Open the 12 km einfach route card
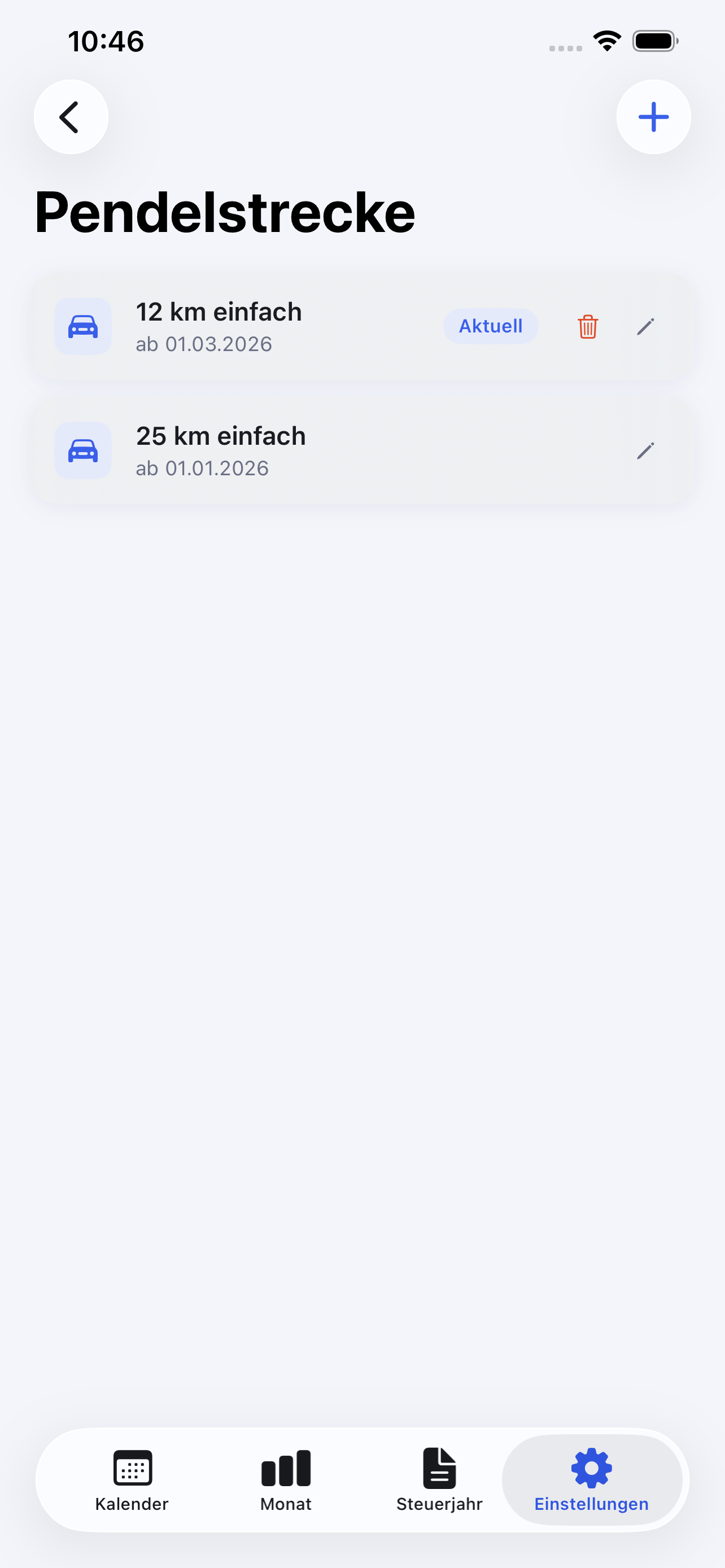This screenshot has height=1568, width=725. point(274,327)
